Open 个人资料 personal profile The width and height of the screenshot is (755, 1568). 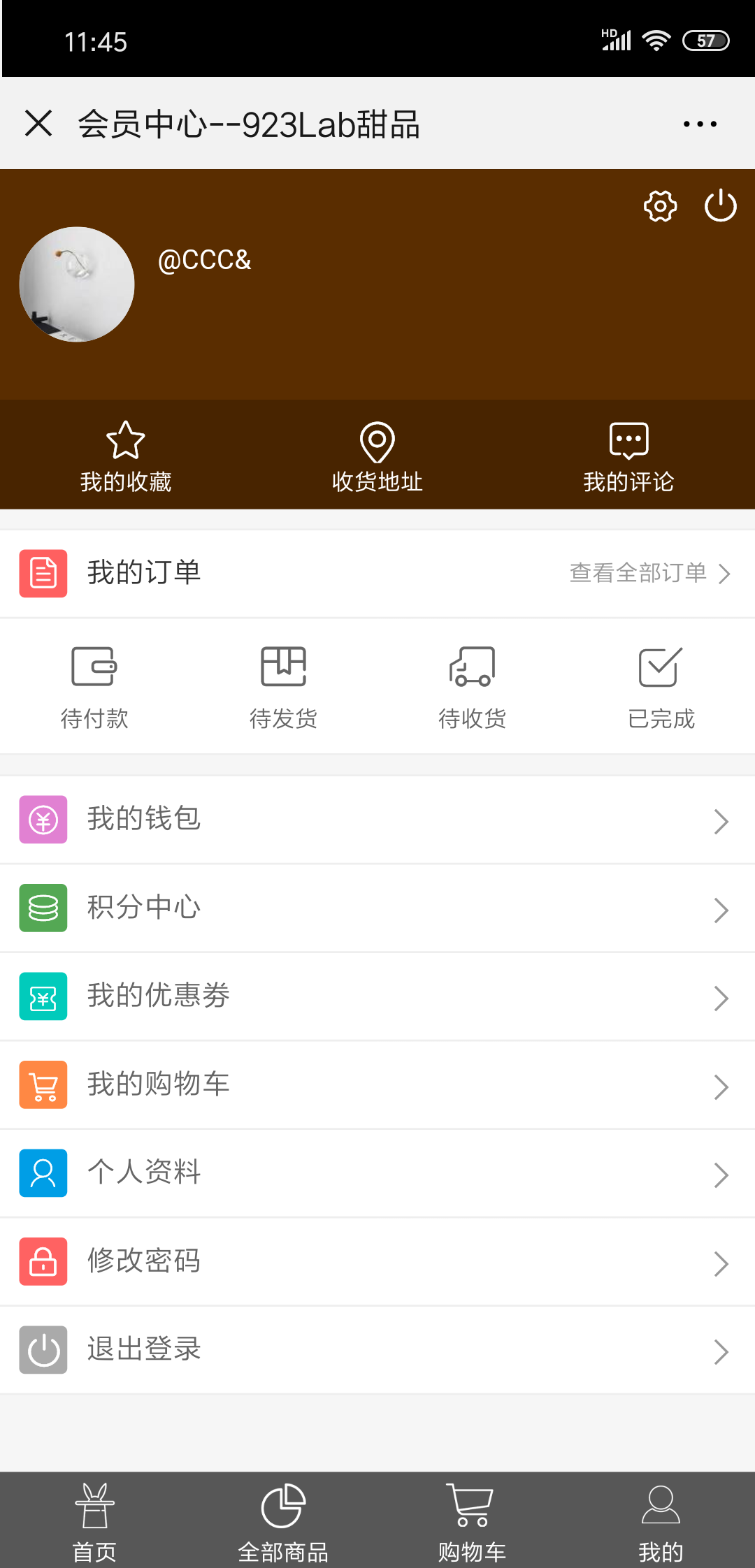tap(377, 1173)
